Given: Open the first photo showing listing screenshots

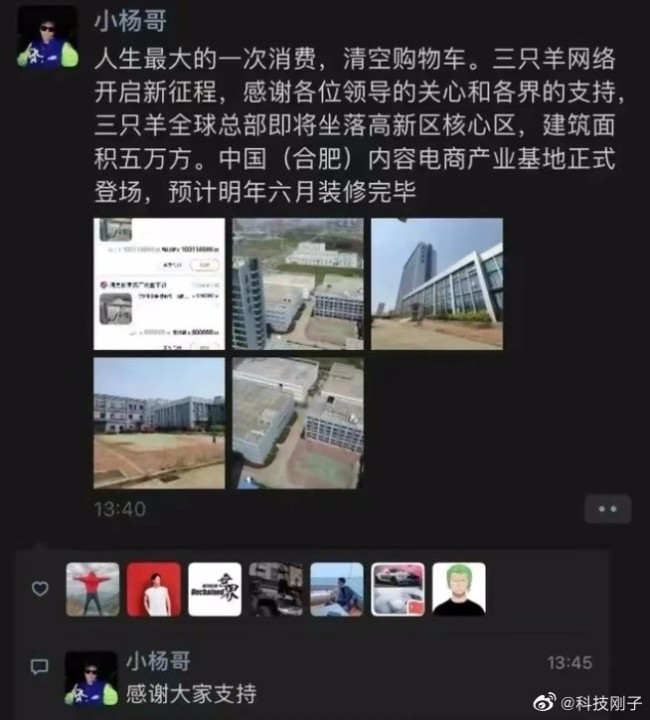Looking at the screenshot, I should tap(159, 283).
